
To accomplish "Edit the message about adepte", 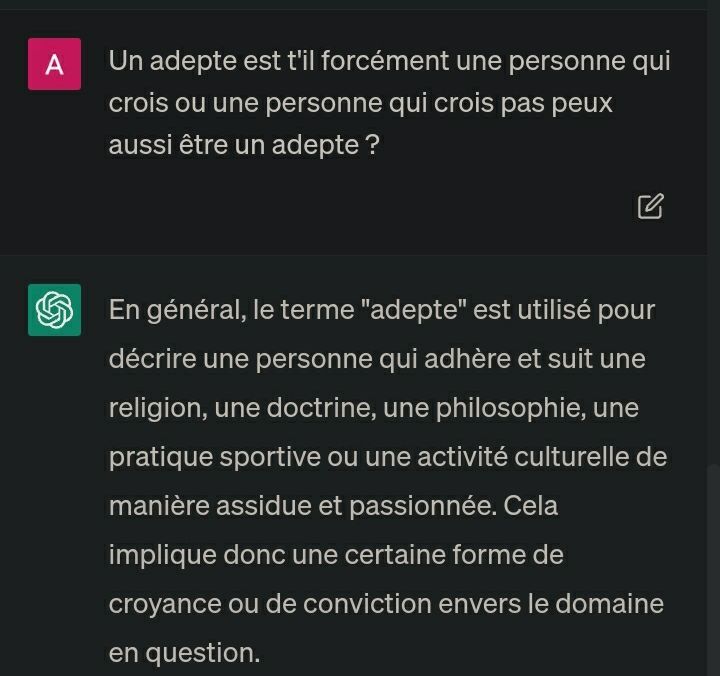I will click(x=650, y=206).
